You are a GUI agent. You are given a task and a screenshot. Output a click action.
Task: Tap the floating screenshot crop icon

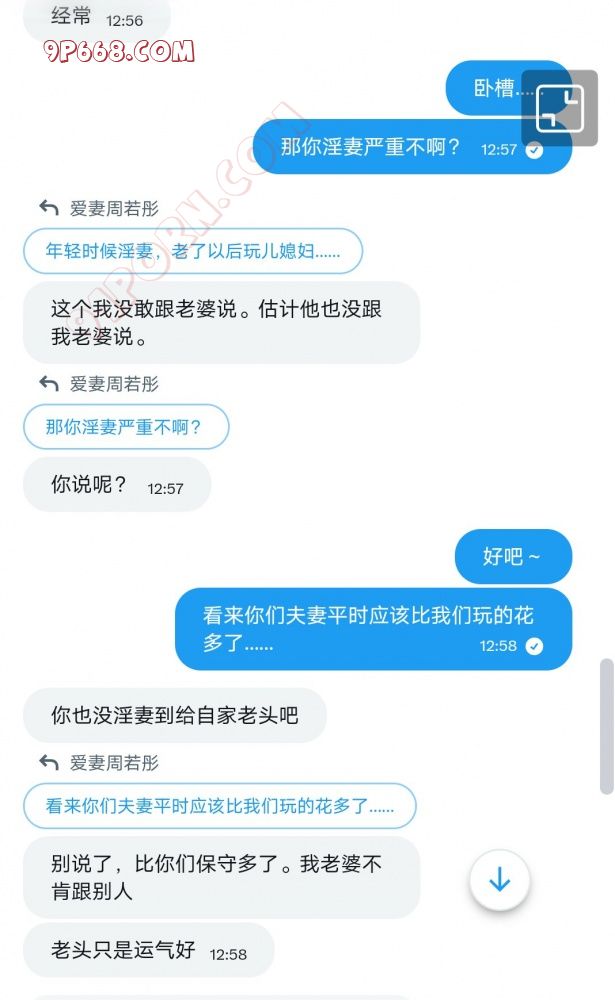(x=559, y=108)
